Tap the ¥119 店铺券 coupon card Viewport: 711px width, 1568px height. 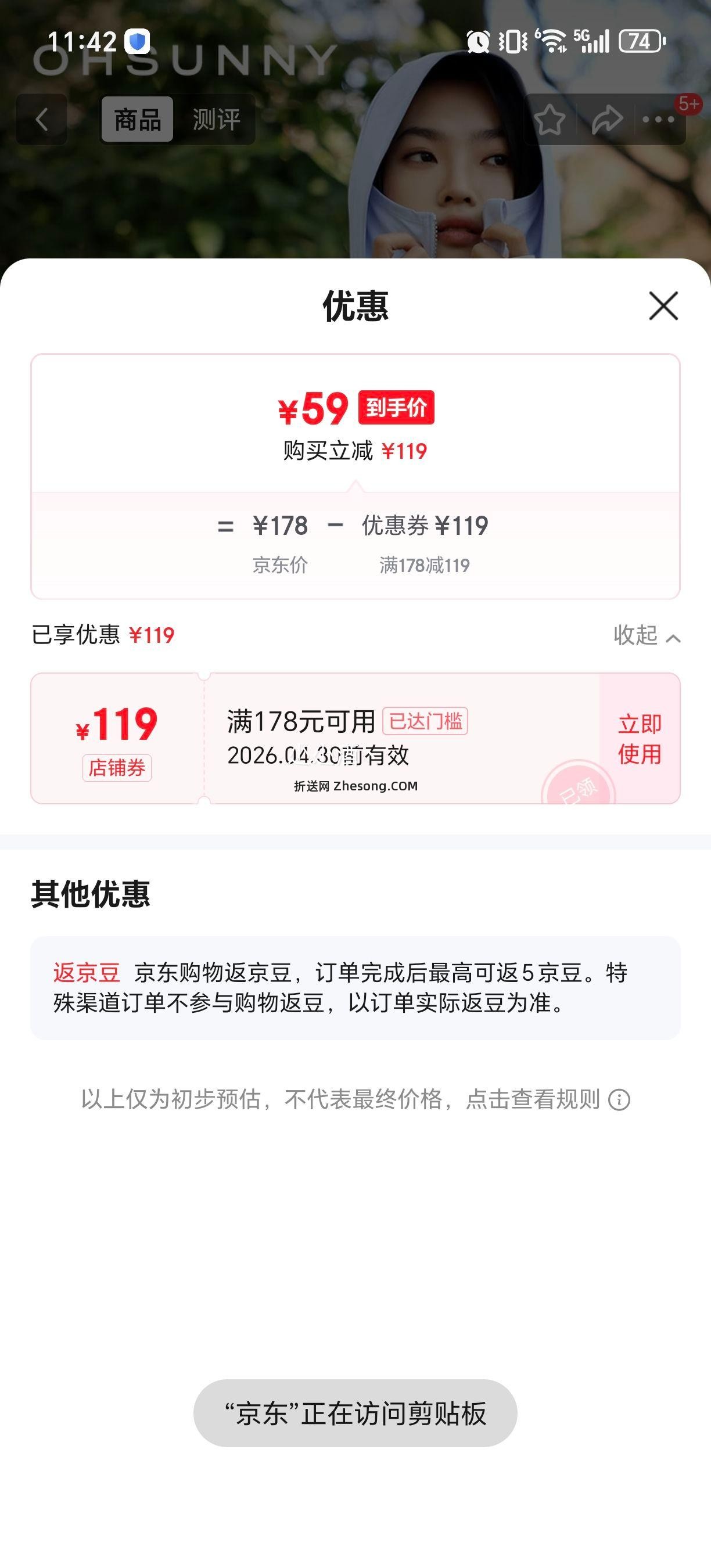[117, 739]
